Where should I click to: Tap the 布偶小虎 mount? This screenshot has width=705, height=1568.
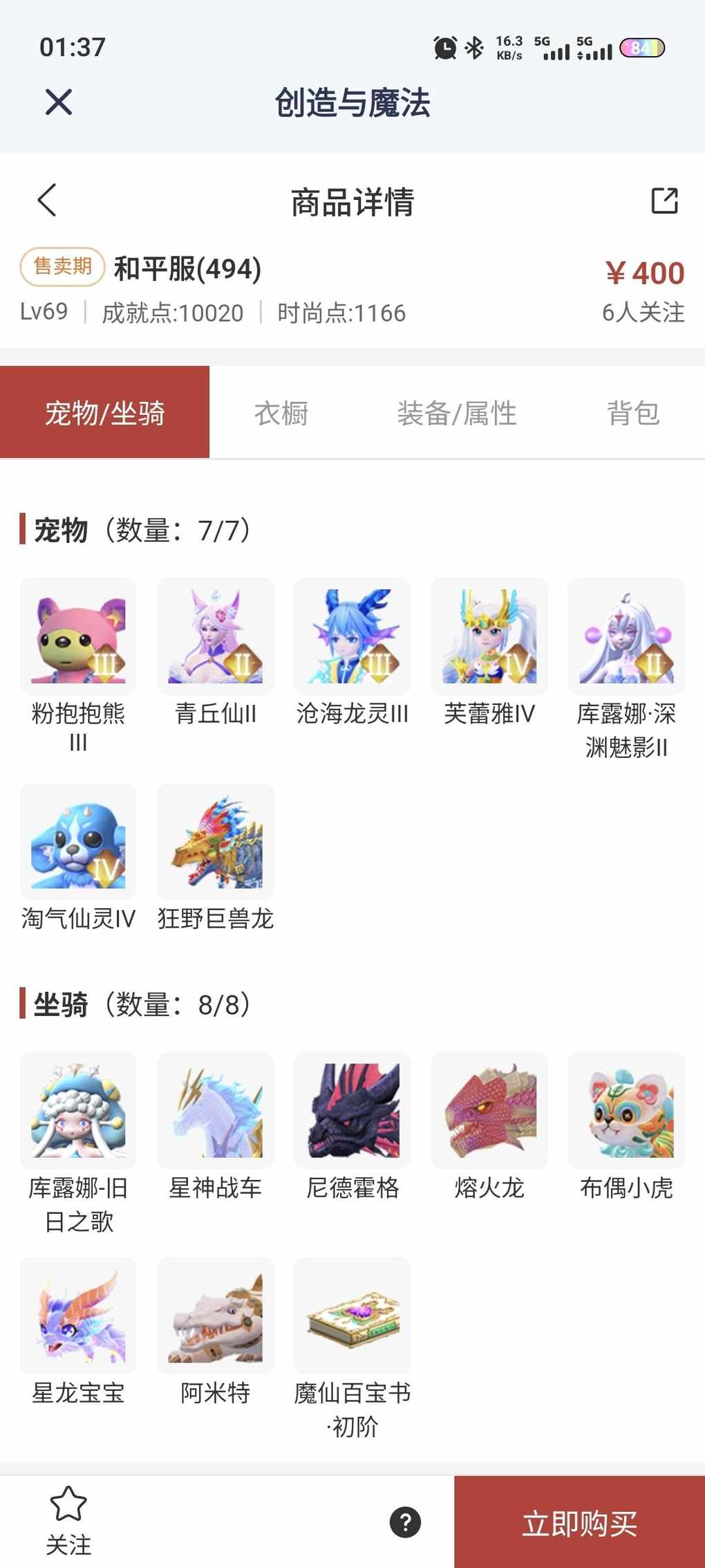[x=626, y=1111]
